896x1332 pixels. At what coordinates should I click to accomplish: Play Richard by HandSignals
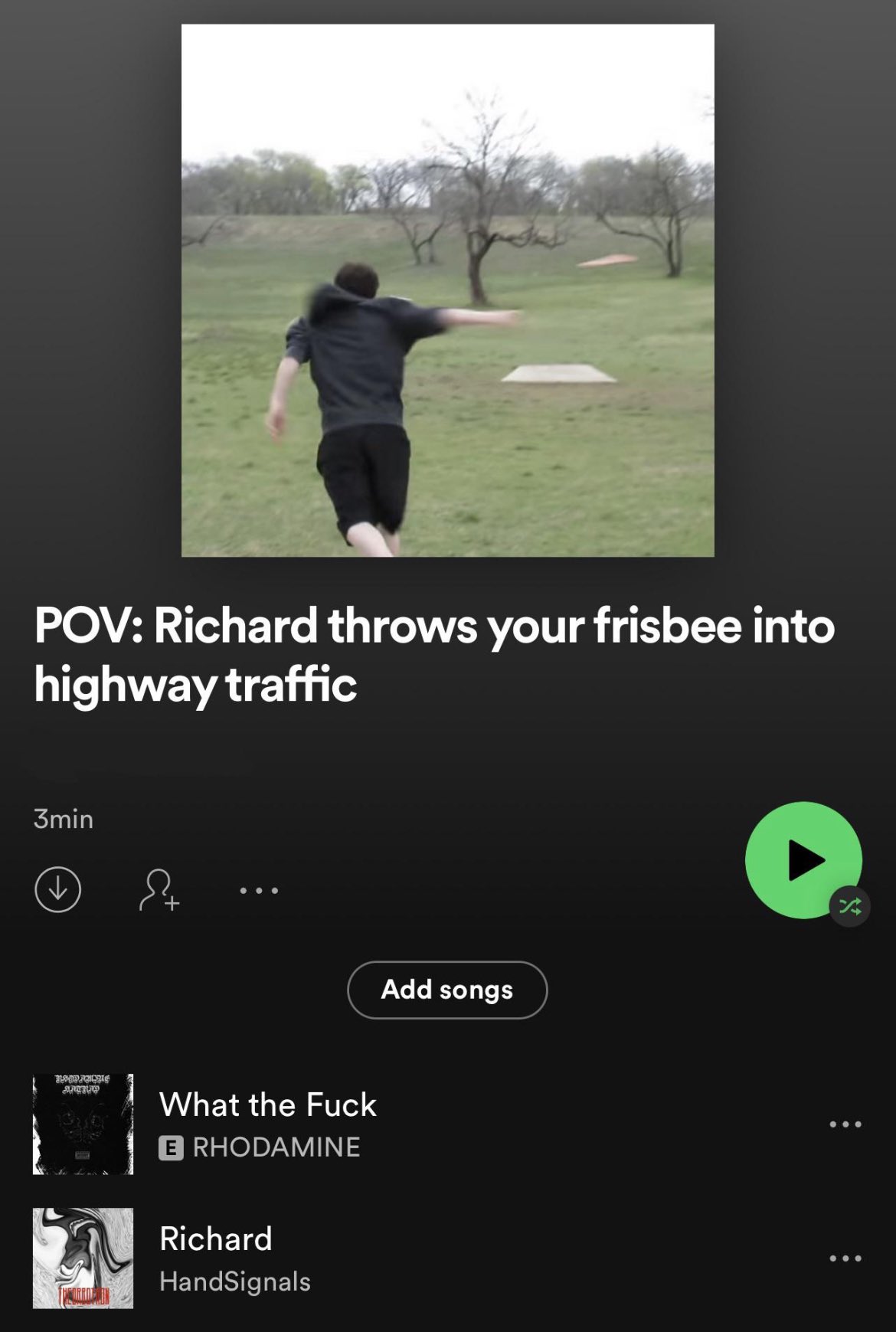tap(234, 1258)
